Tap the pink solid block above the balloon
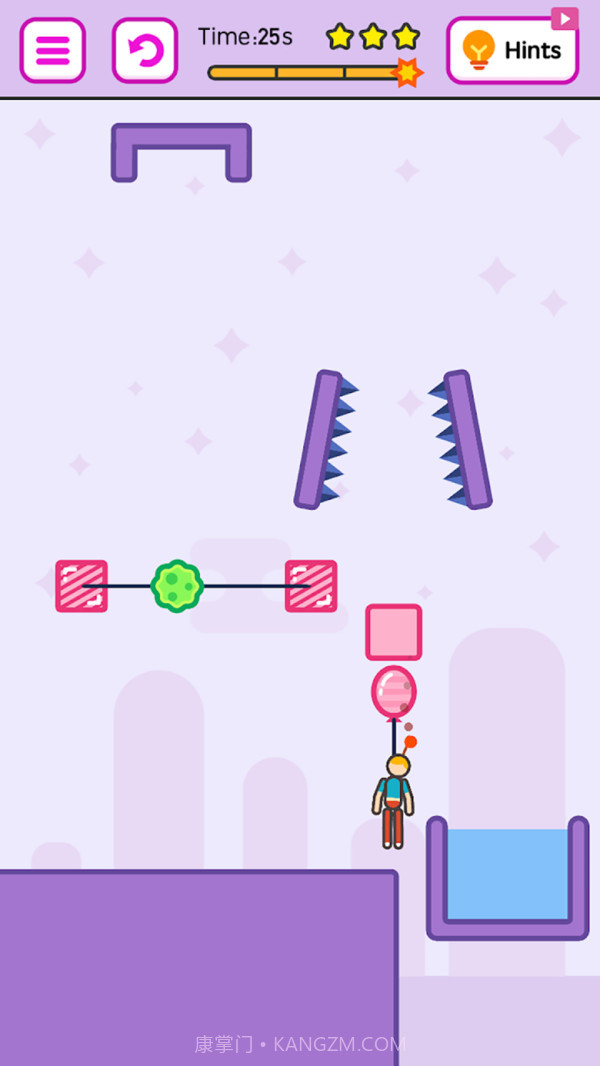 coord(393,632)
